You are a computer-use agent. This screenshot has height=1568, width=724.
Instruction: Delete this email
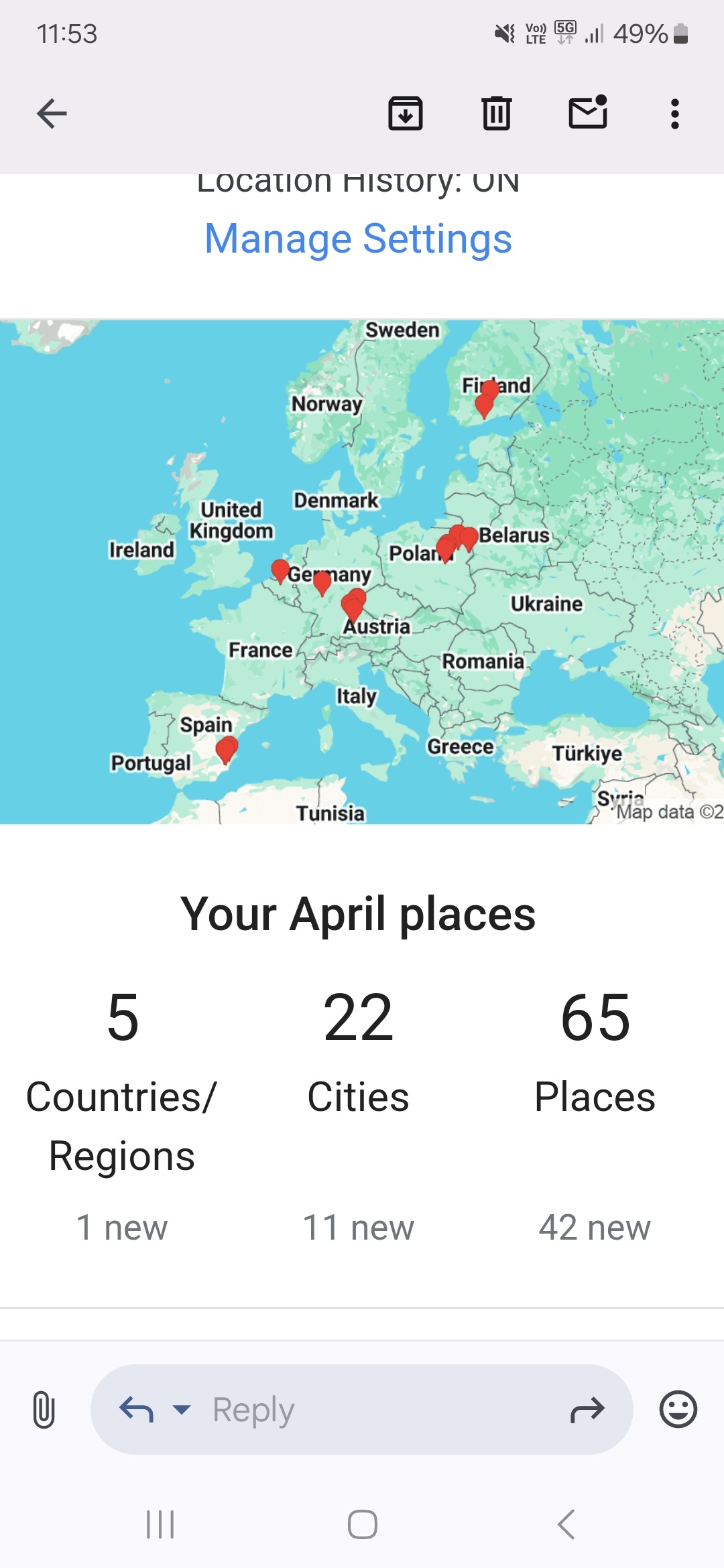pos(497,113)
